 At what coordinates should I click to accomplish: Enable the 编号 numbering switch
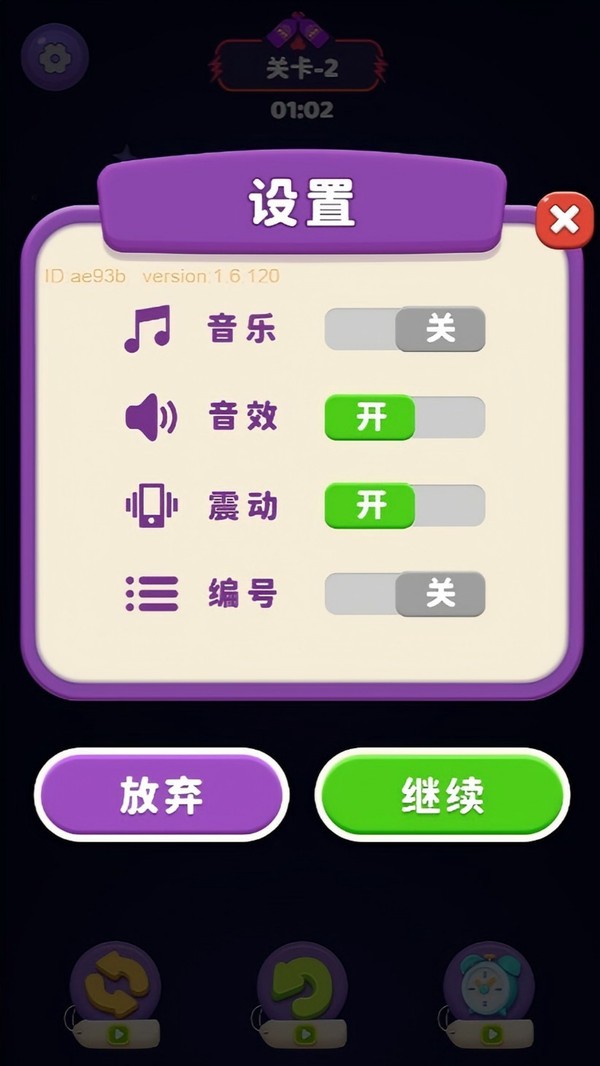(405, 594)
